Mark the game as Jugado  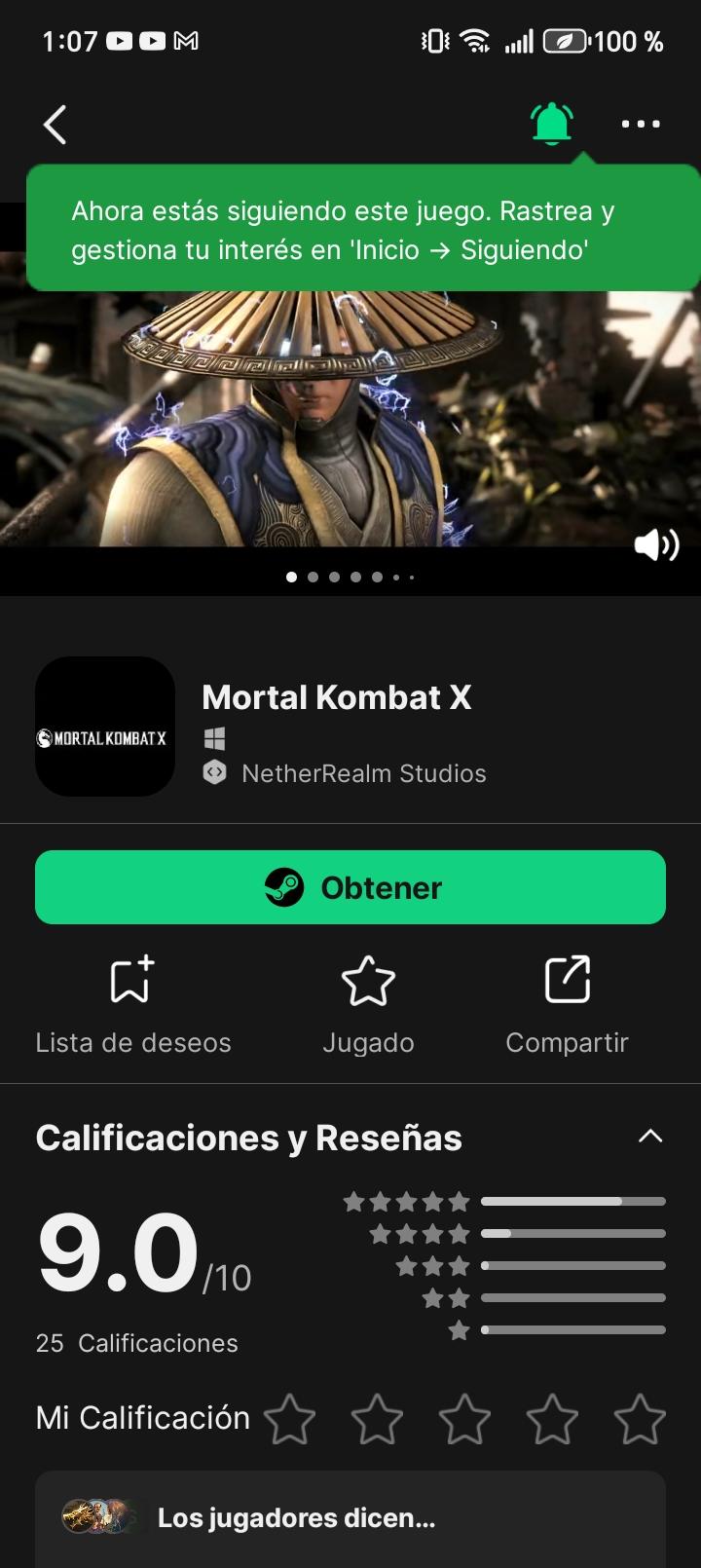[x=368, y=1004]
